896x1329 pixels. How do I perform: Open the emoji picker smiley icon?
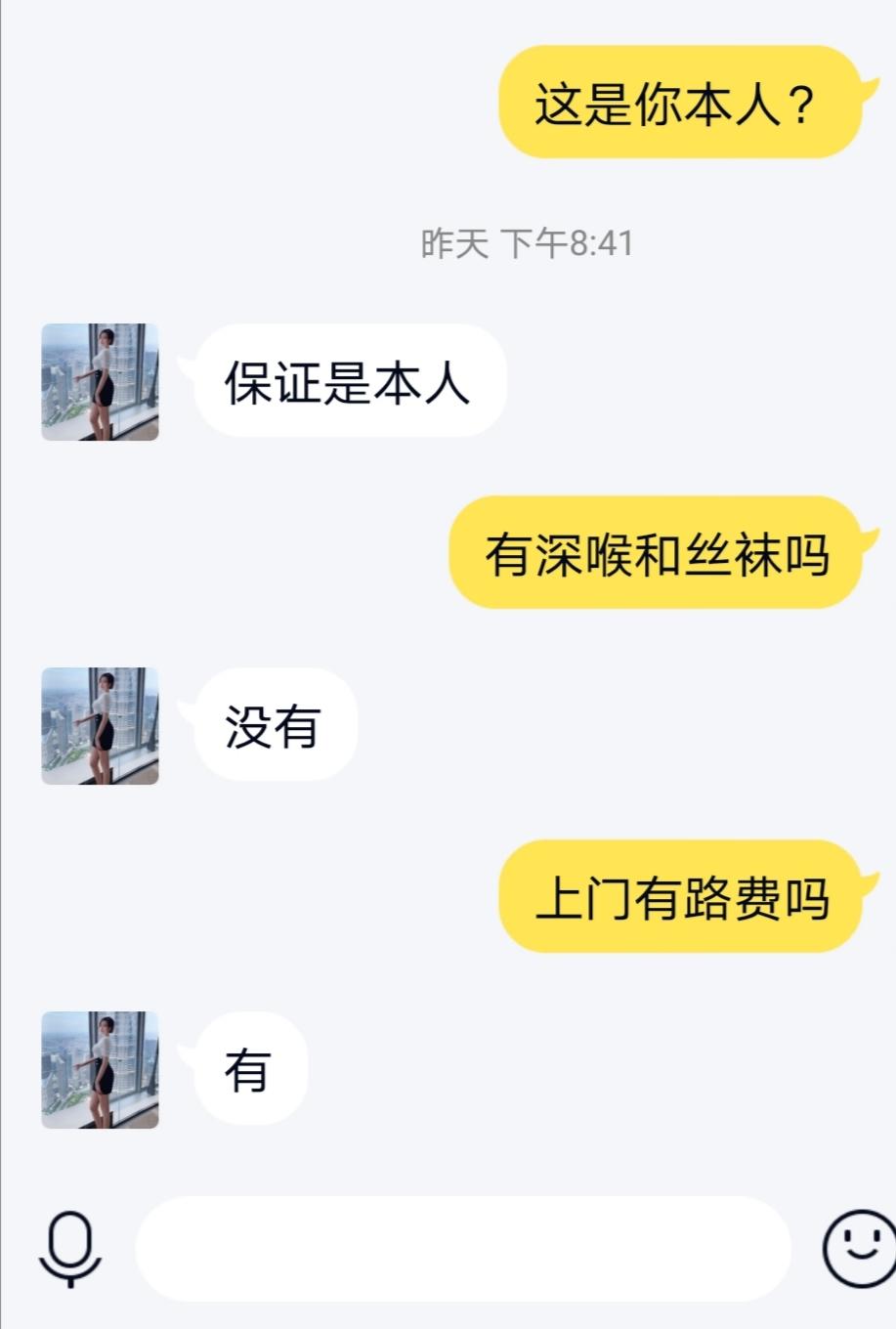click(x=858, y=1248)
